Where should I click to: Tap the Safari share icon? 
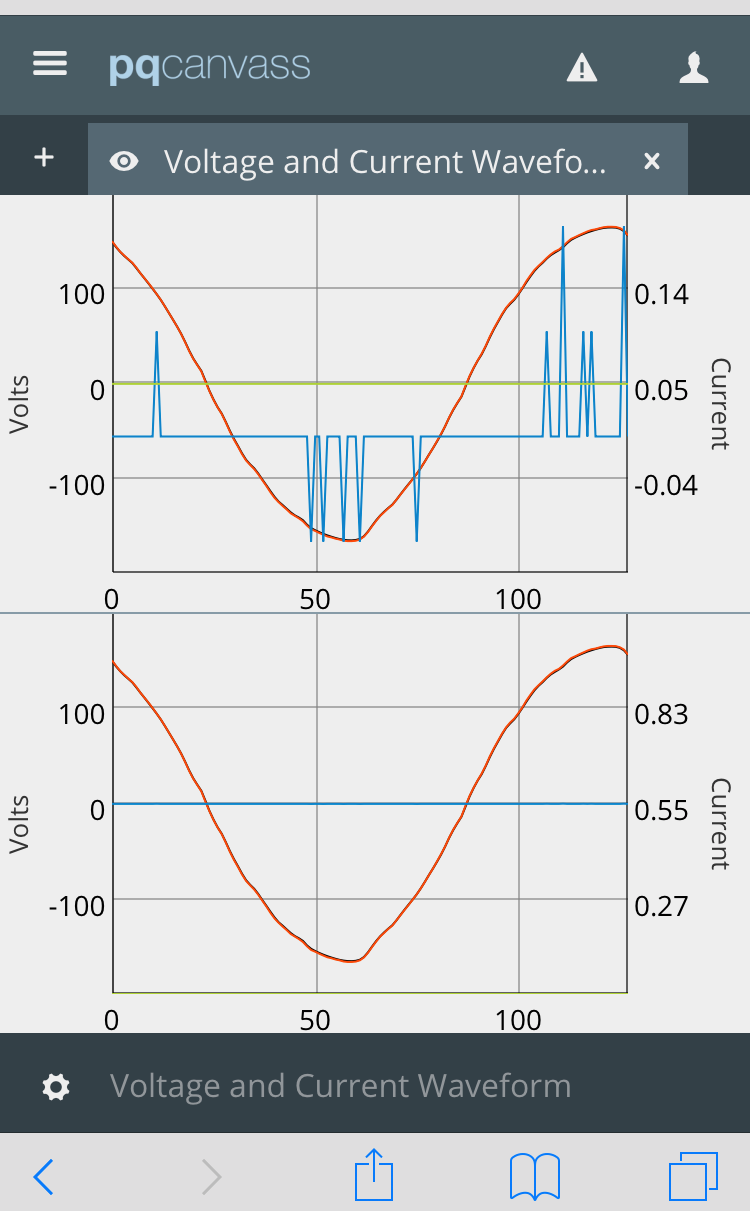tap(373, 1175)
